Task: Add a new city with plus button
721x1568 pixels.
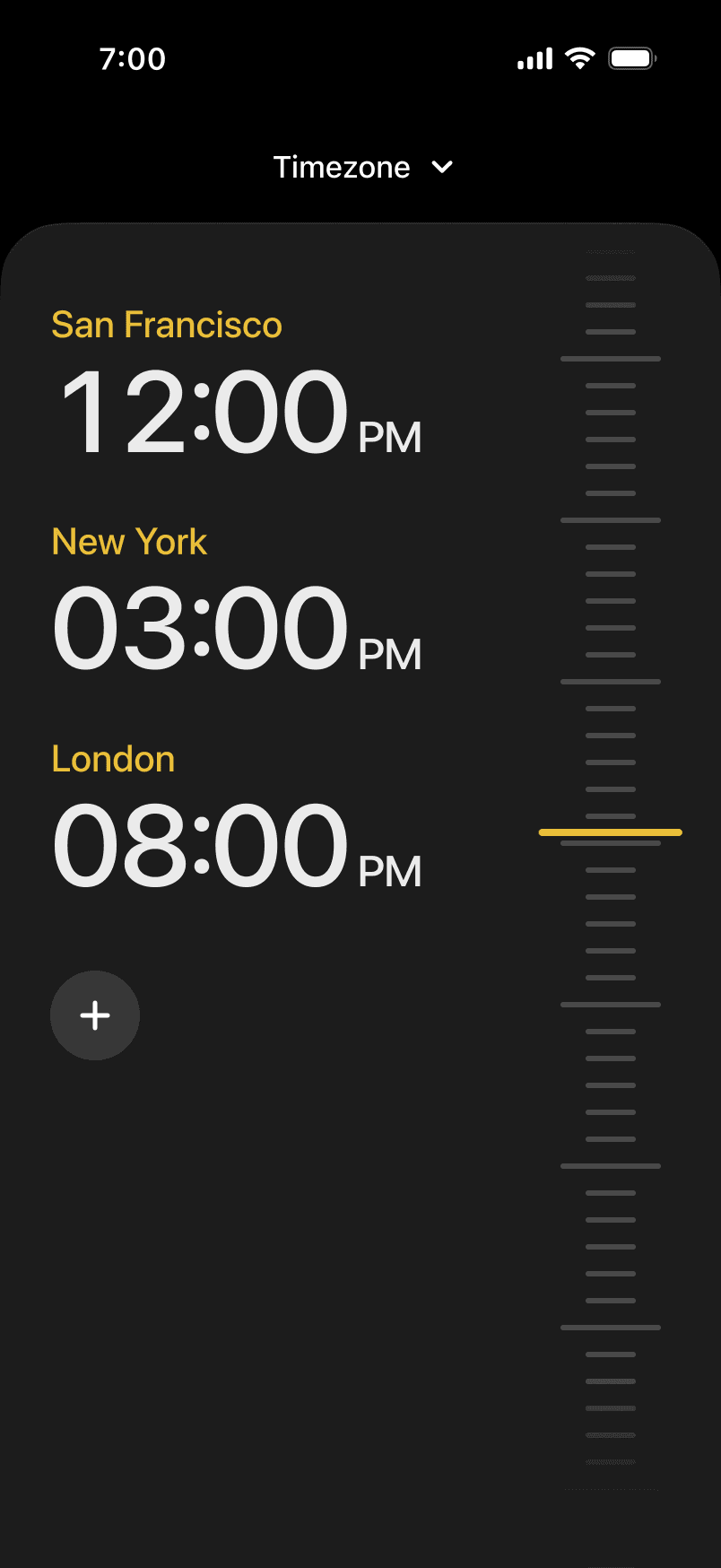Action: [95, 1015]
